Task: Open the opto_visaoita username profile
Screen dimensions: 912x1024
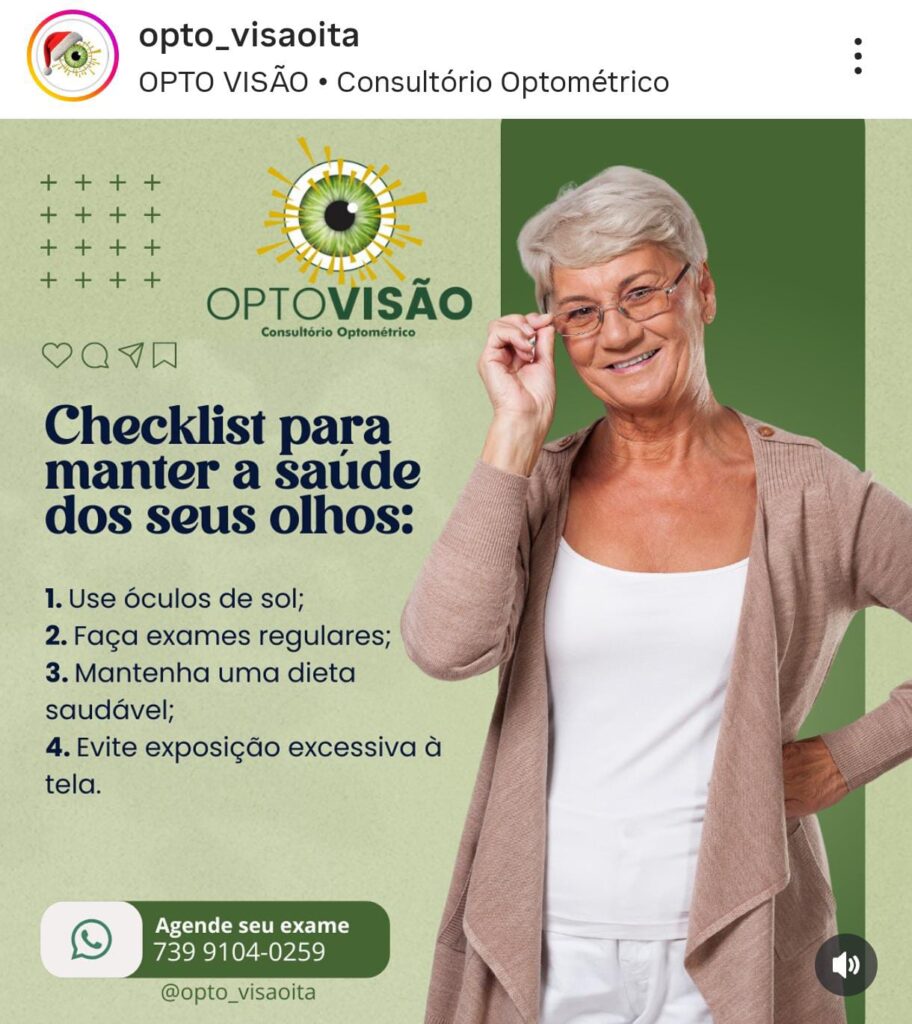Action: 248,35
